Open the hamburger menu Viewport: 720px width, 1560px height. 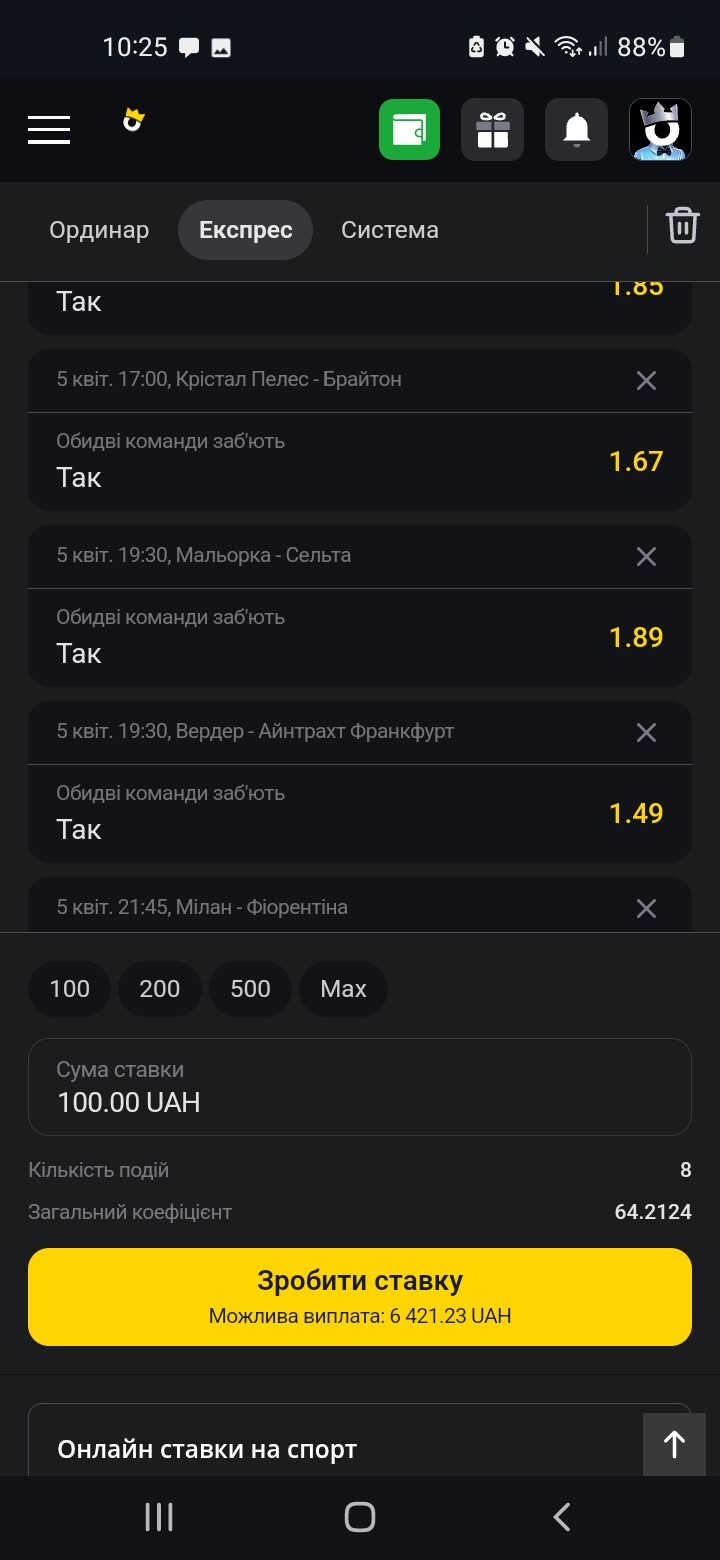[x=49, y=130]
